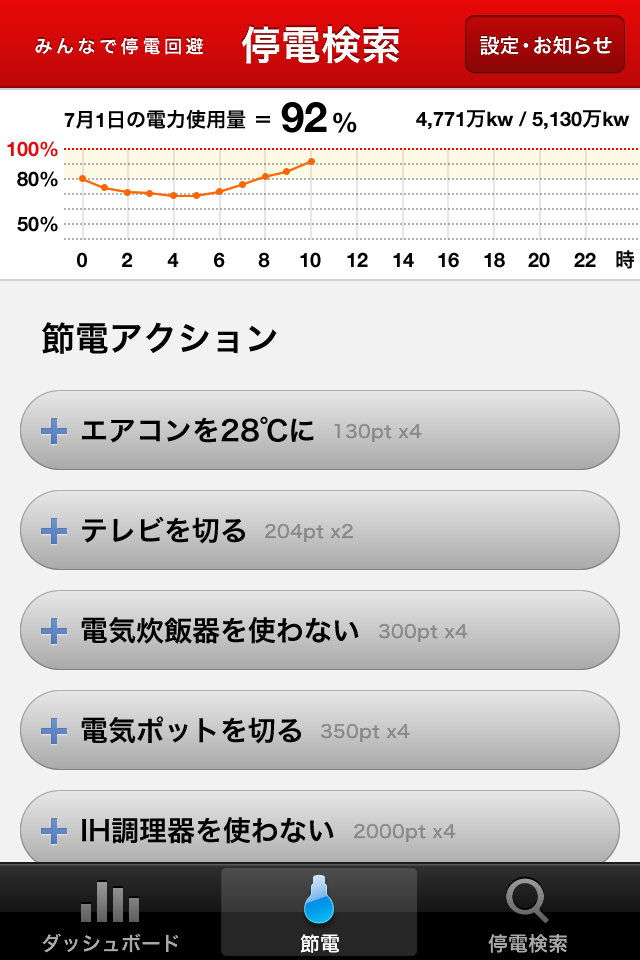Switch to the ダッシュボード tab
This screenshot has width=640, height=960.
click(110, 912)
